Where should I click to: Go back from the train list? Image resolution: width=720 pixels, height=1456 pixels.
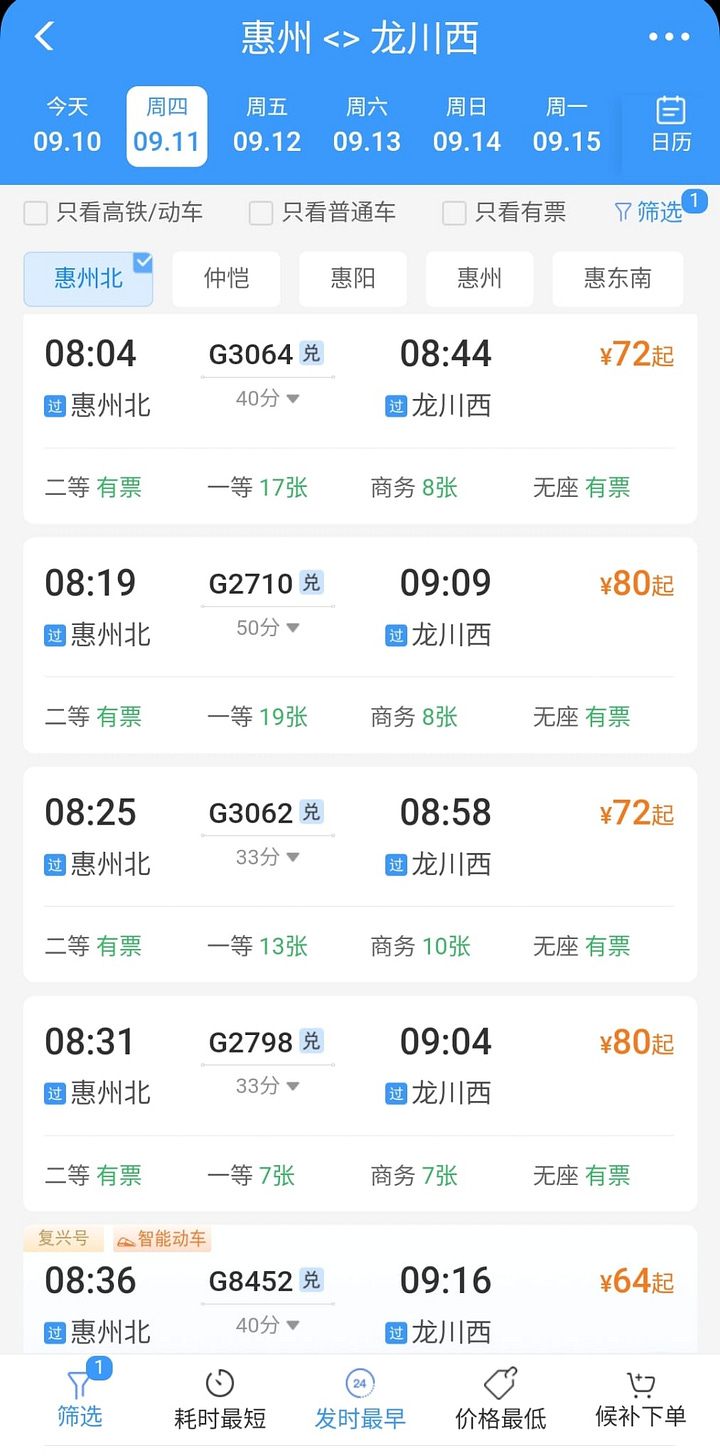[44, 37]
